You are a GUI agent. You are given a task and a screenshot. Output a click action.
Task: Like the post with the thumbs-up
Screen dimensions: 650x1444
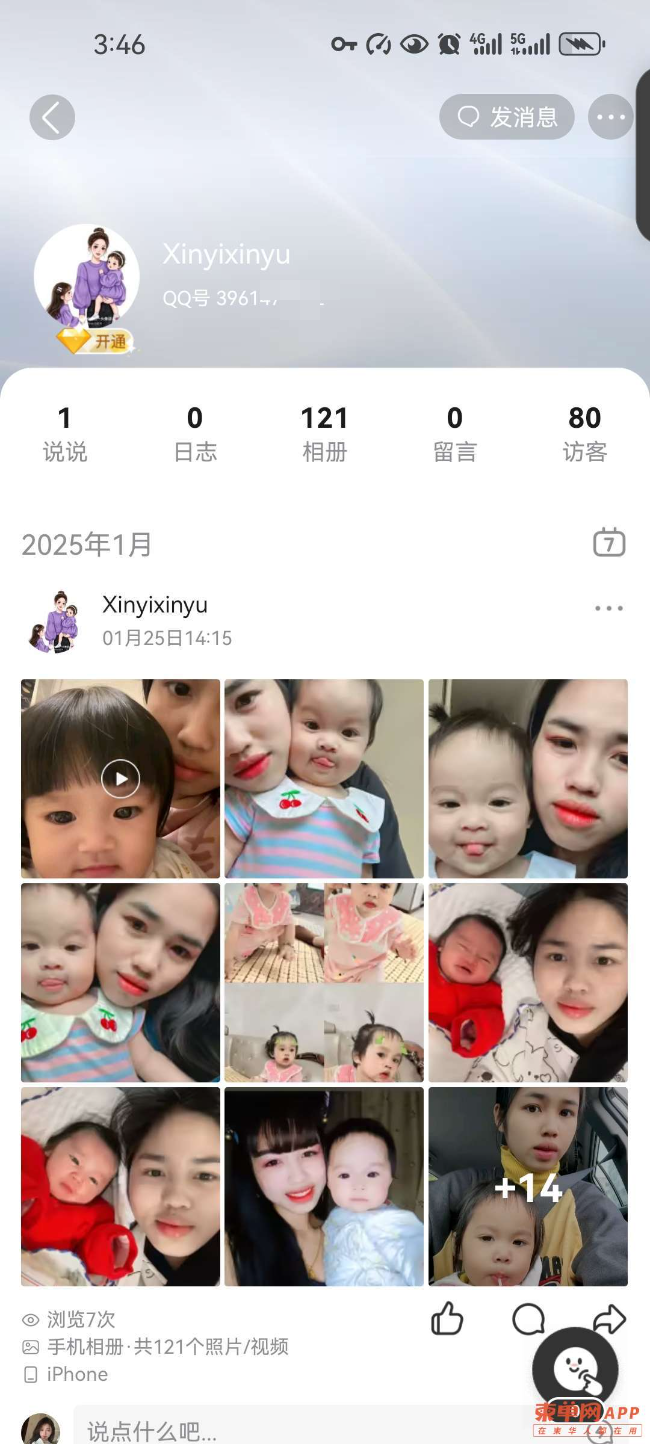point(447,1320)
